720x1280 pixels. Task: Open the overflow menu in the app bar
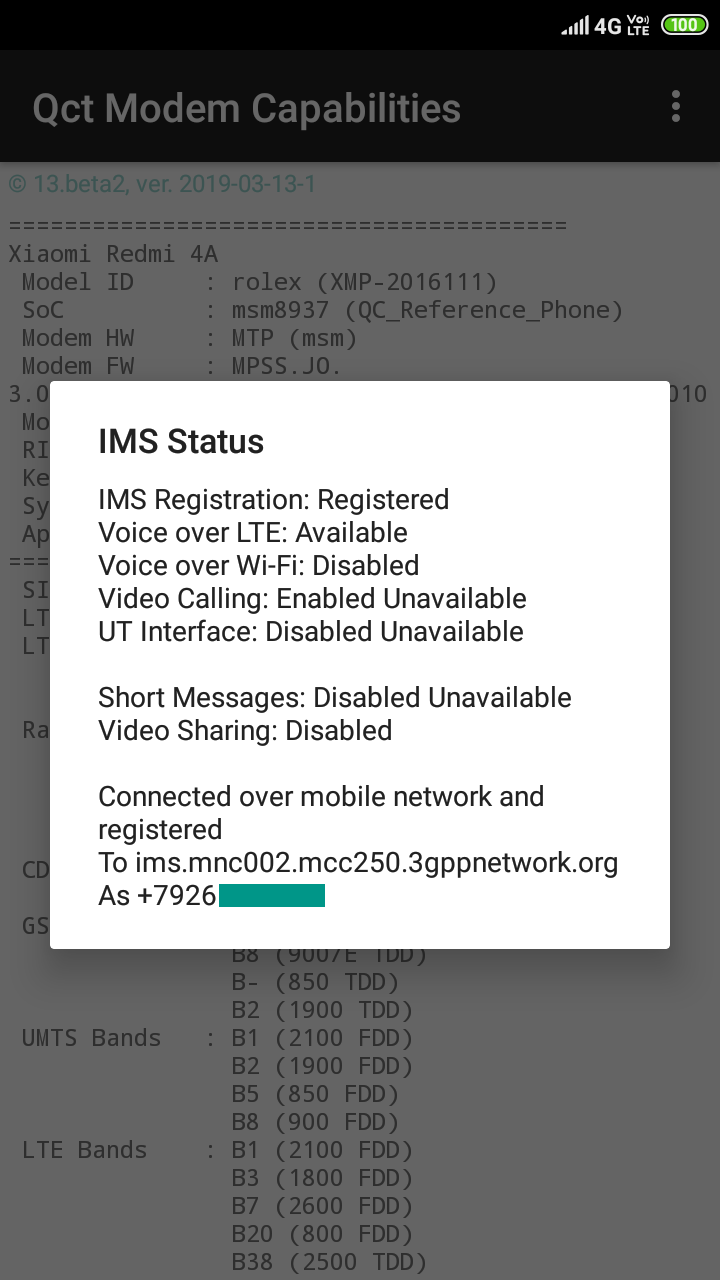676,106
